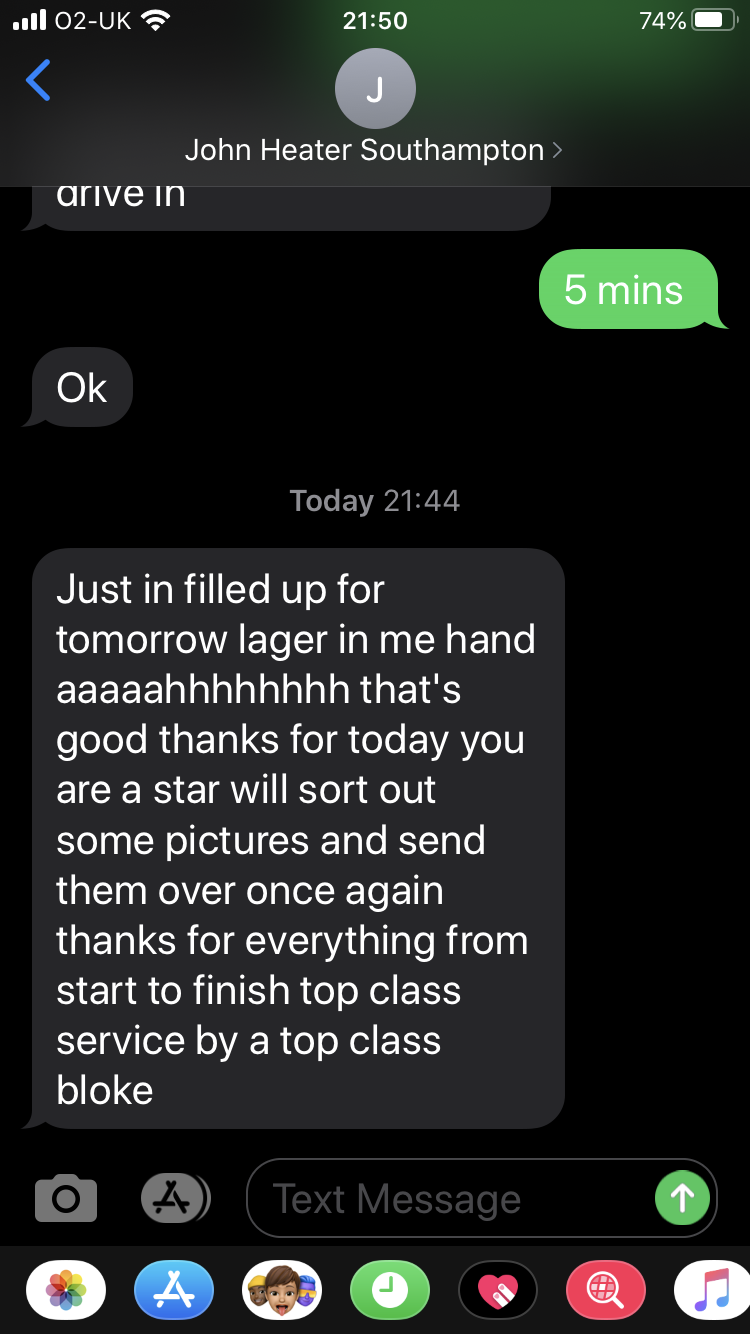
Task: Go back to the messages list
Action: point(38,80)
